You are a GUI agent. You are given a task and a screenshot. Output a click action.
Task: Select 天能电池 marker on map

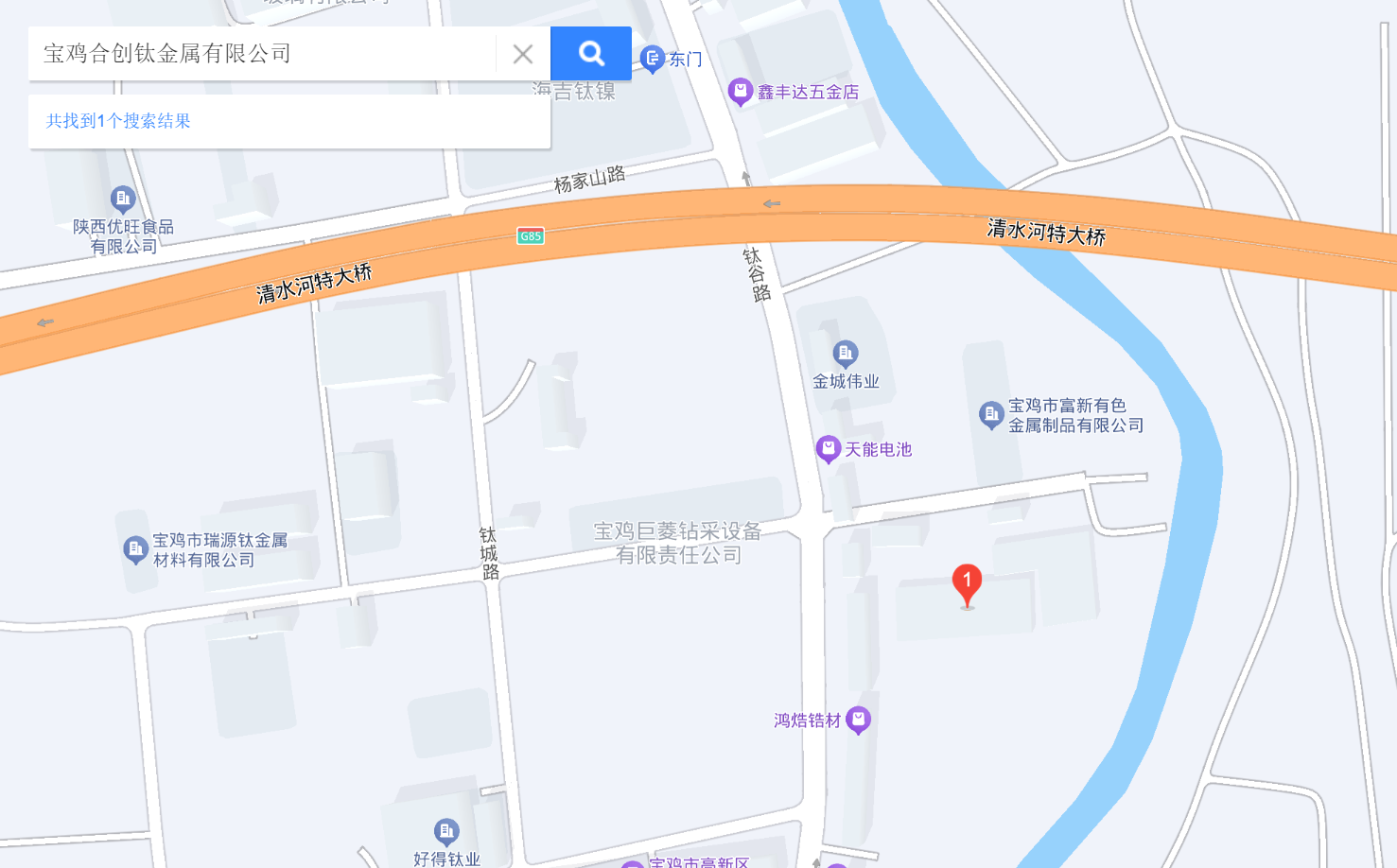[829, 449]
